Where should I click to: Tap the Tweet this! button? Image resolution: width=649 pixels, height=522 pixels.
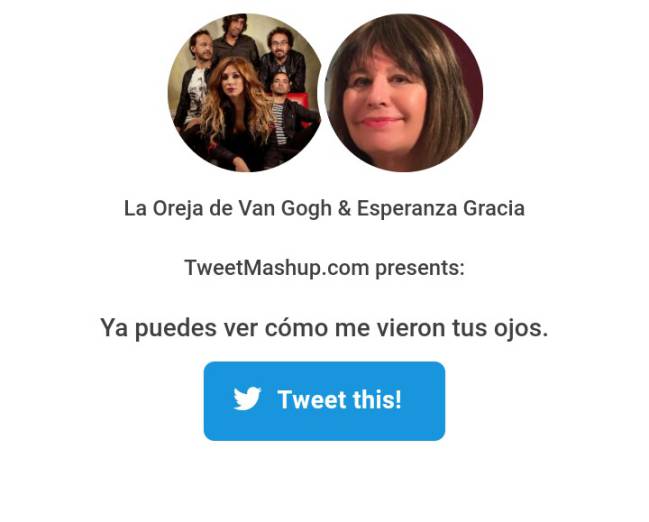point(324,400)
